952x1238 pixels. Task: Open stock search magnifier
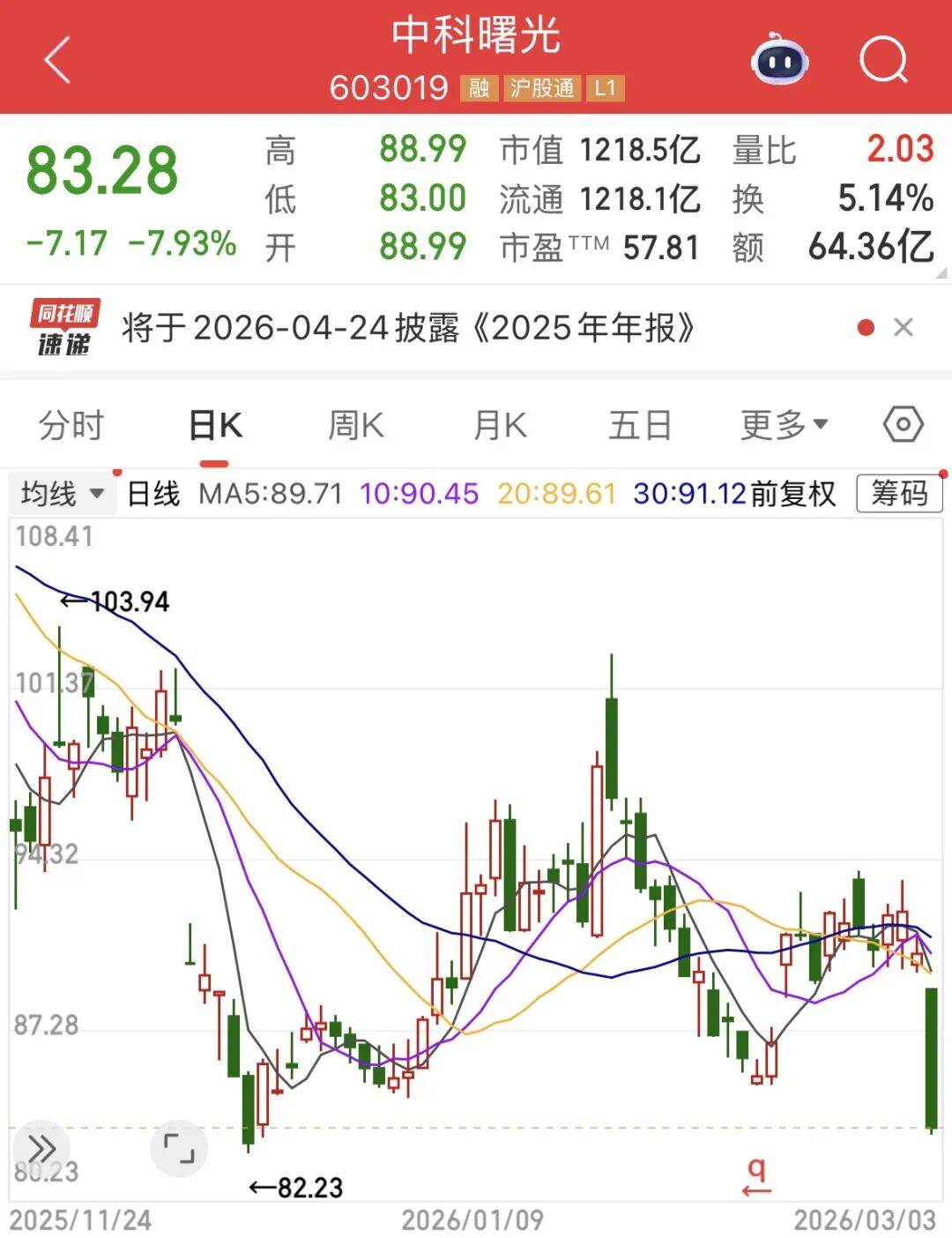[883, 60]
